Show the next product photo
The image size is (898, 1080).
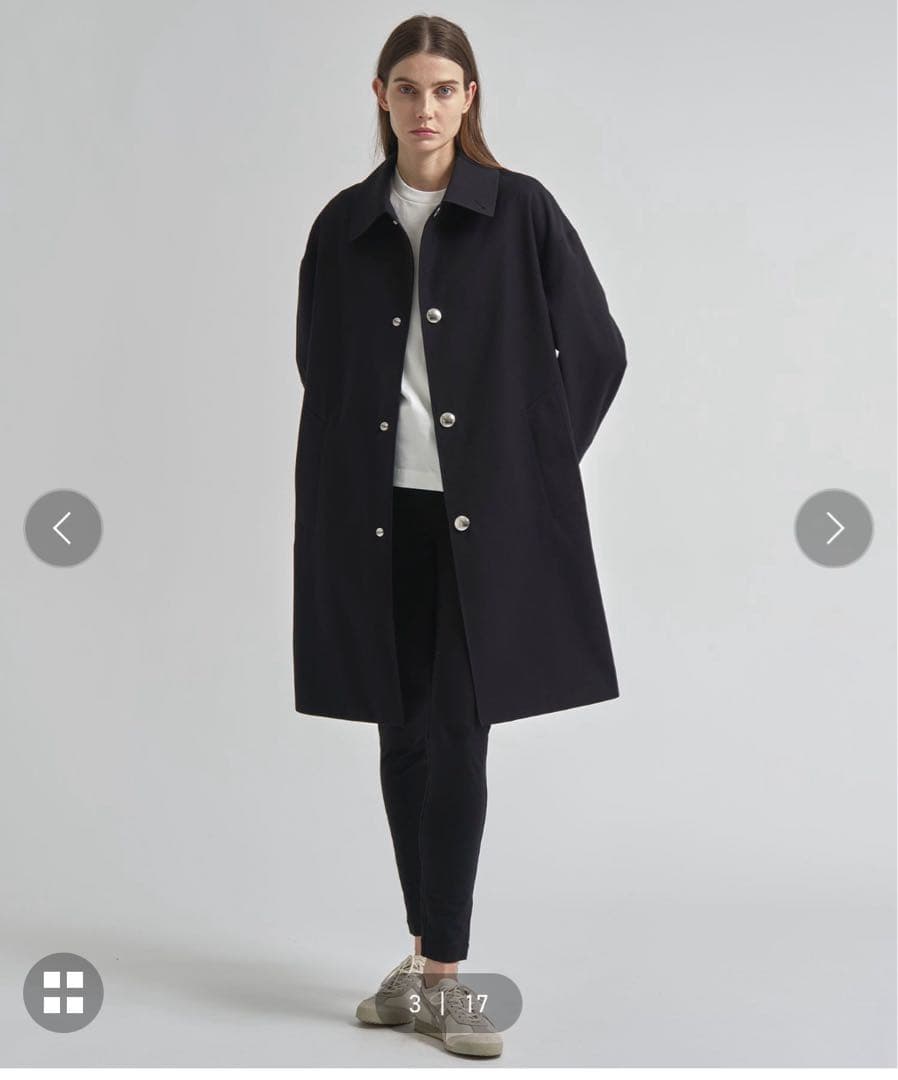[833, 528]
